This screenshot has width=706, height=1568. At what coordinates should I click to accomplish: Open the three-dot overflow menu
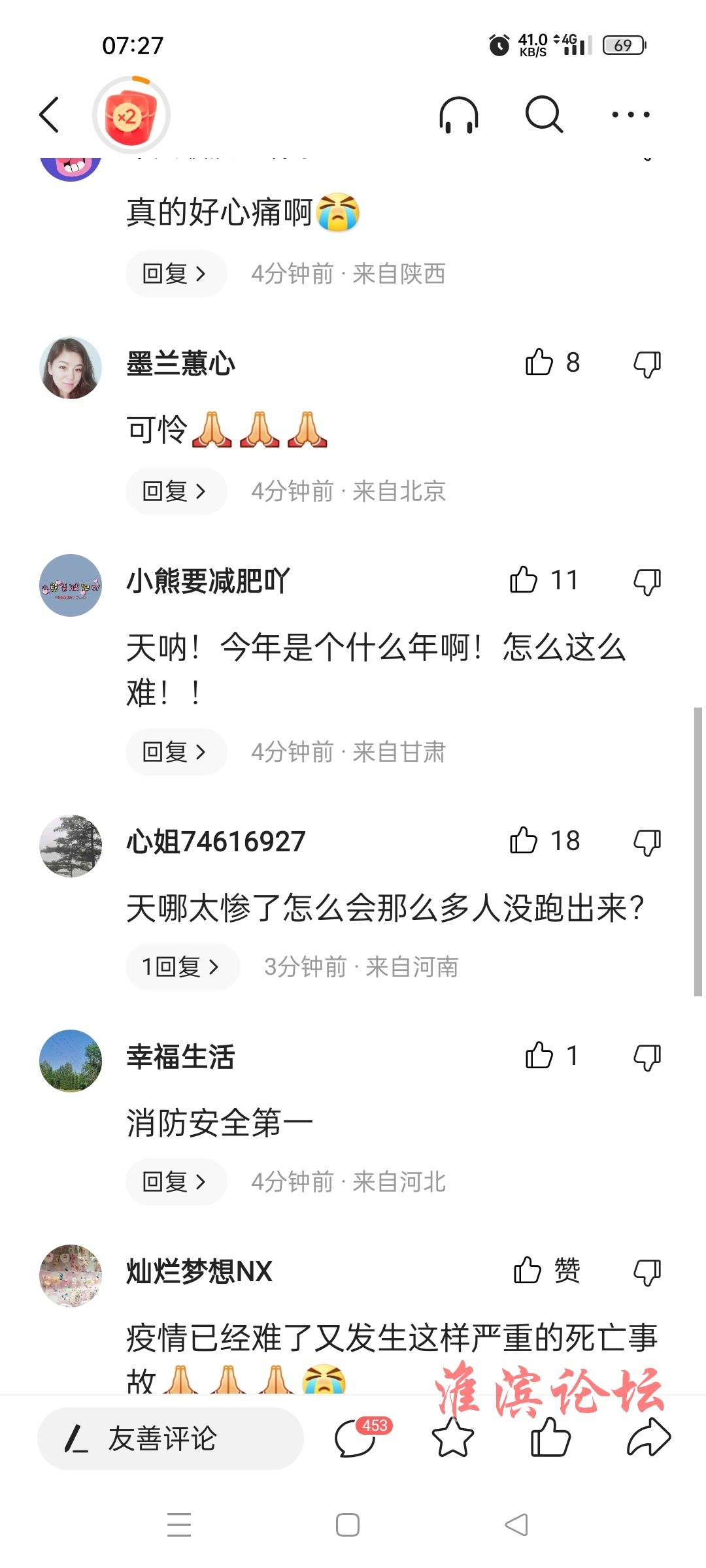(630, 115)
